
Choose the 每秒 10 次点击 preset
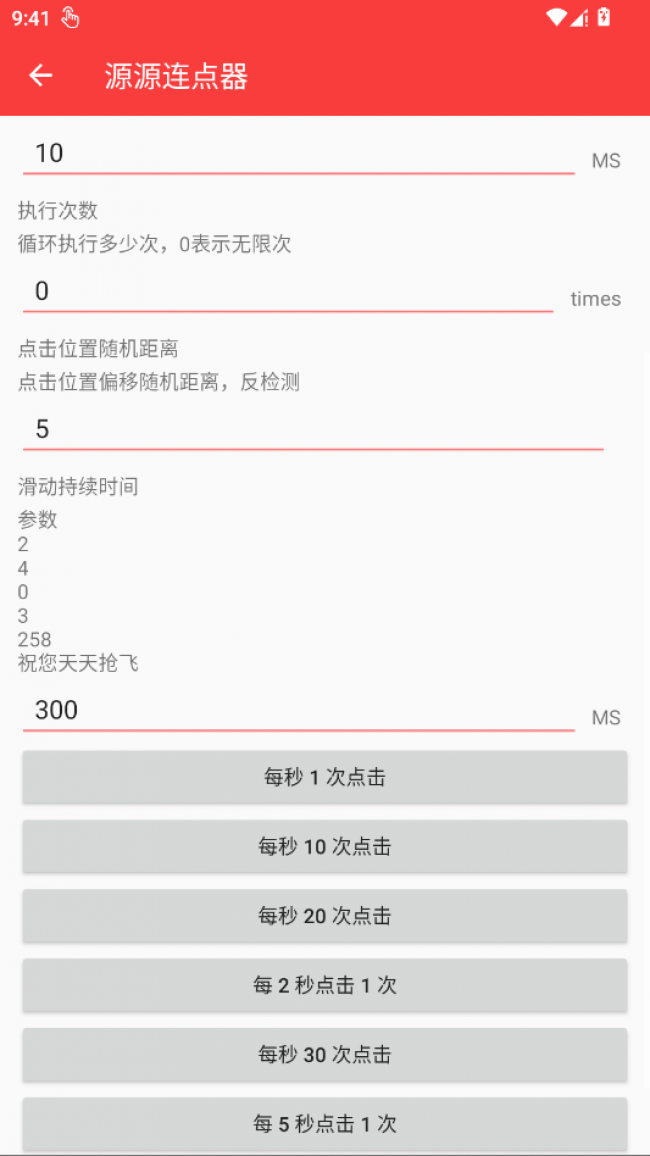(x=325, y=846)
